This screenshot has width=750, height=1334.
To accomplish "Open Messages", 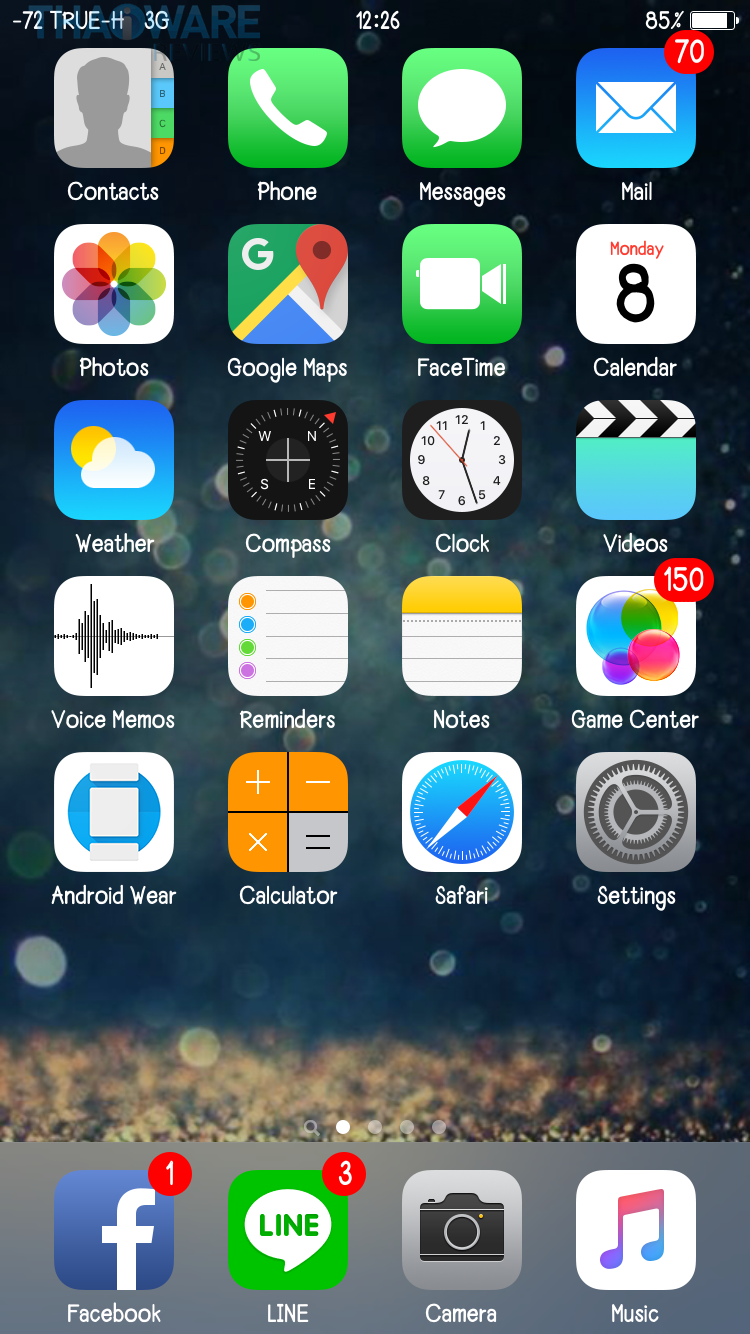I will pos(462,108).
